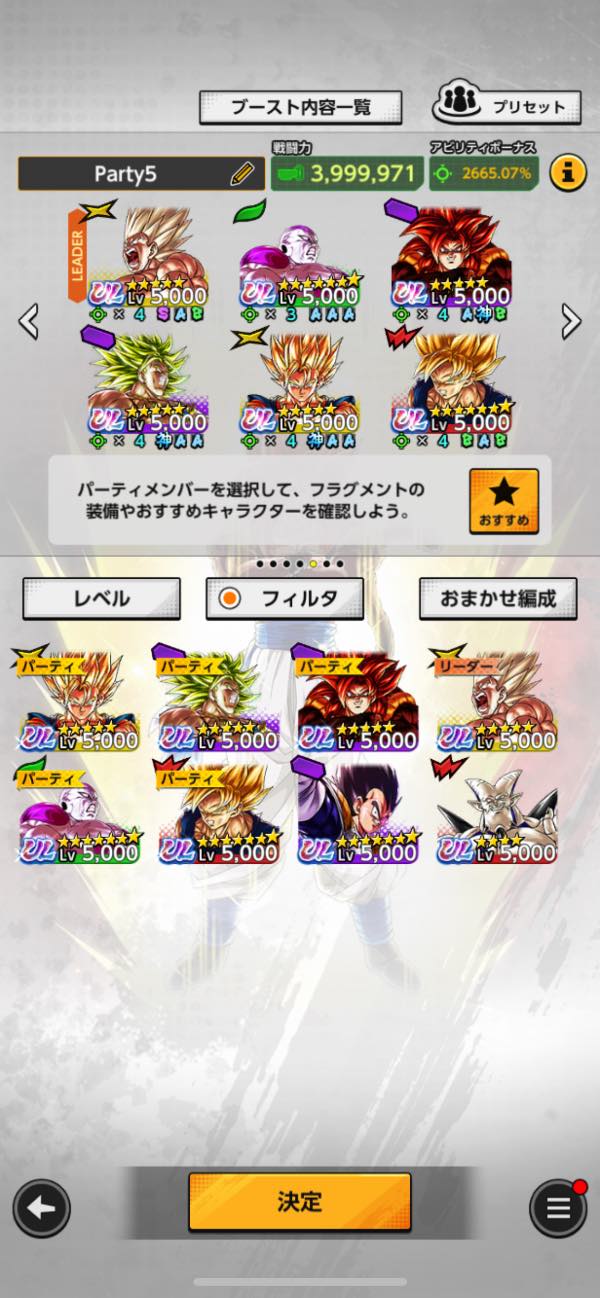
Task: Select the LEADER party slot character
Action: pos(150,258)
